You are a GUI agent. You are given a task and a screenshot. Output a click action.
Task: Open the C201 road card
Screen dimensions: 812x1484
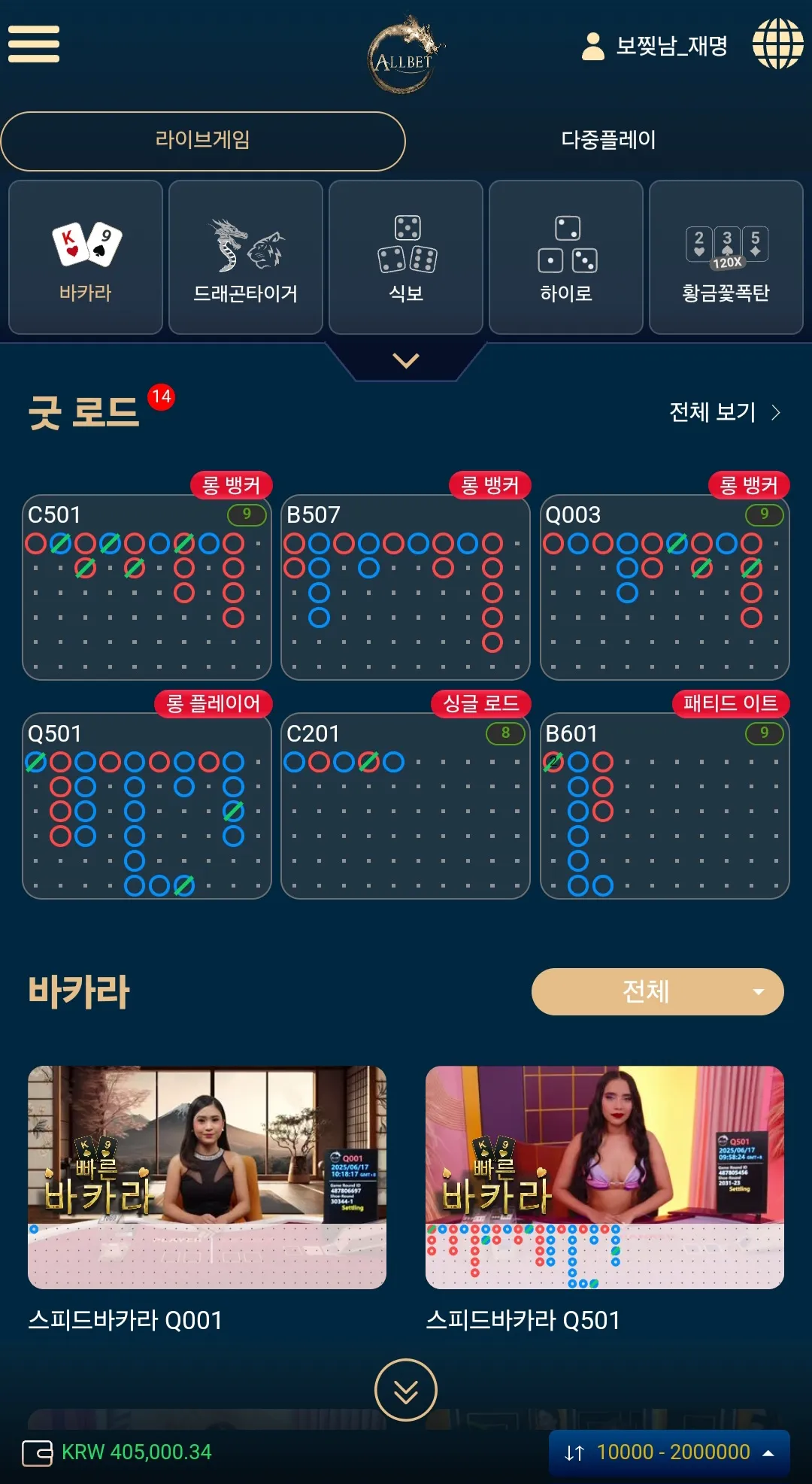[406, 806]
